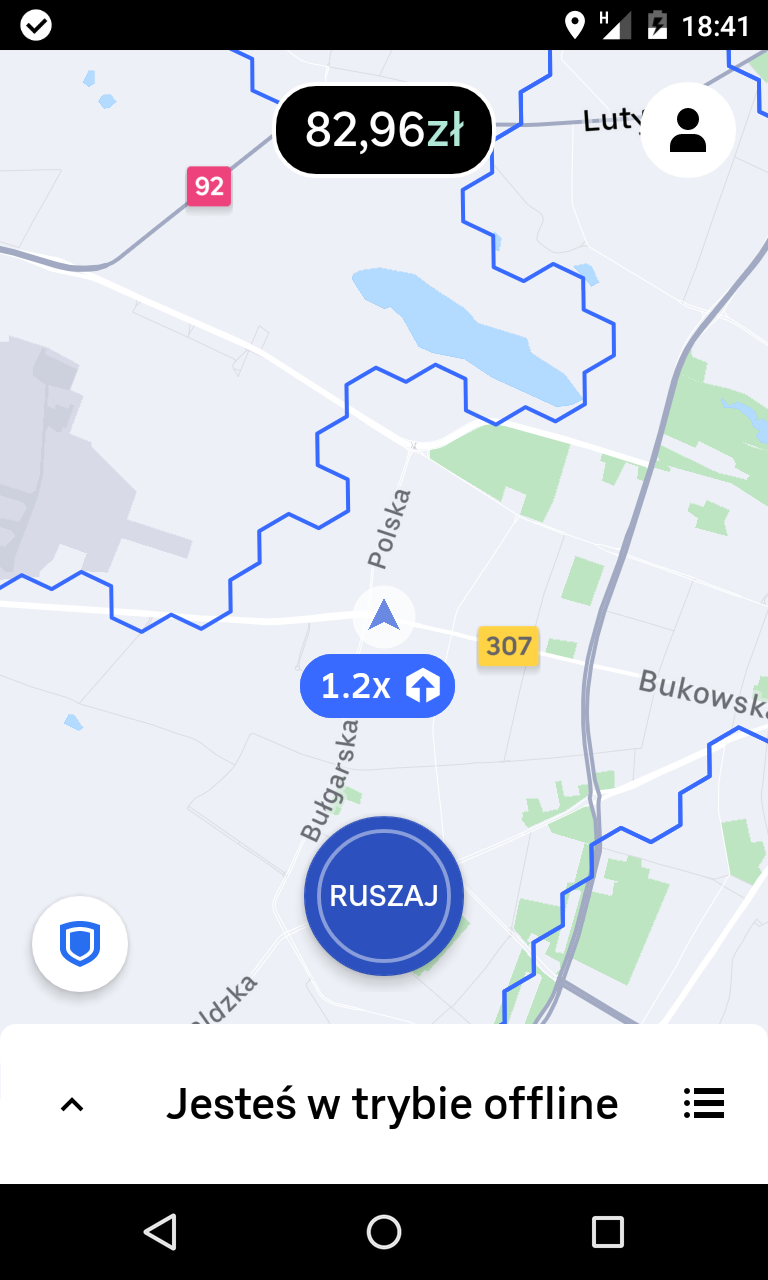Open the safety shield toolkit

tap(80, 944)
